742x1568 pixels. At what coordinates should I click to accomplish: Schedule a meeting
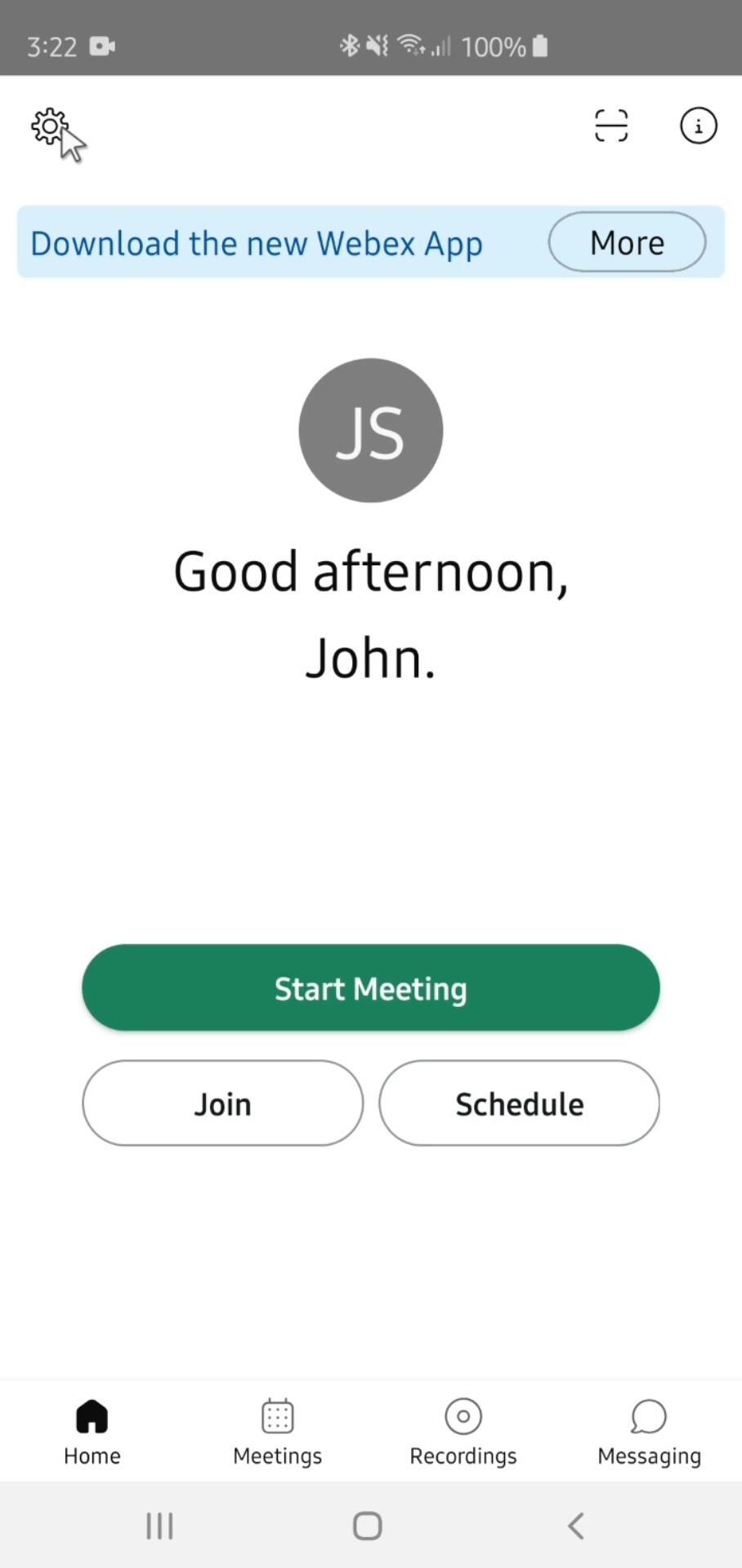point(519,1103)
